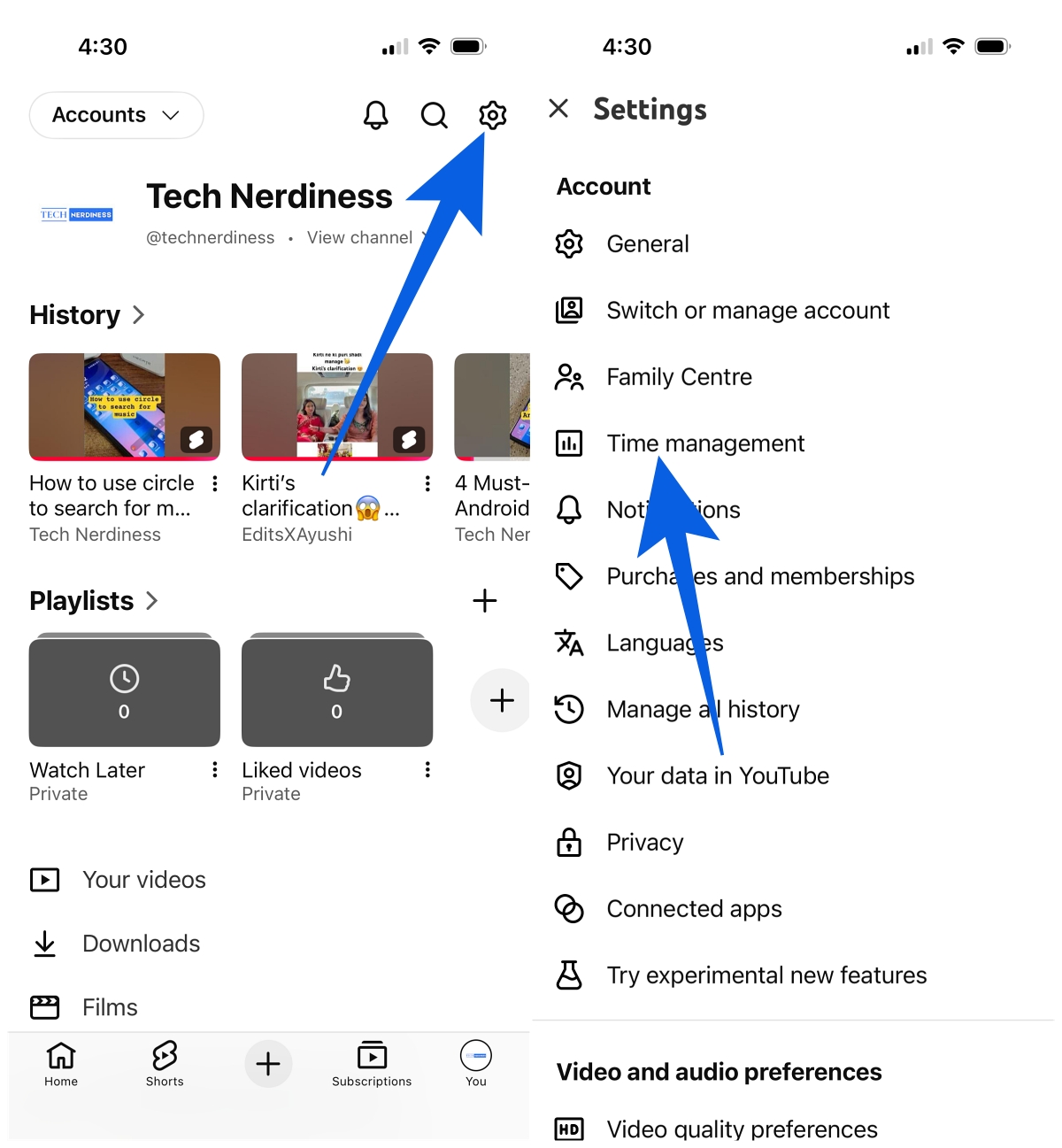Open Downloads
This screenshot has height=1148, width=1062.
[141, 944]
